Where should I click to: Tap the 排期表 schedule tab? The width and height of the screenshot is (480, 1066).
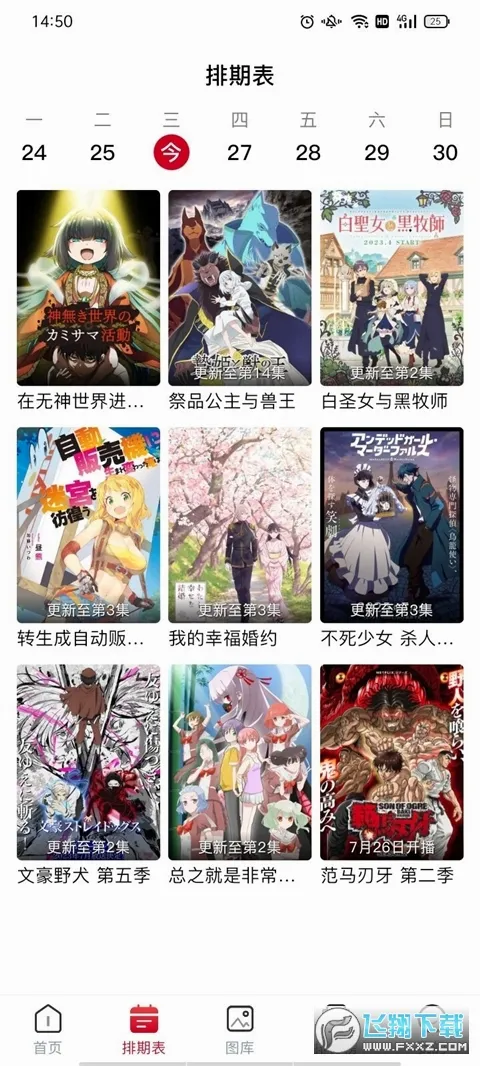tap(143, 1029)
